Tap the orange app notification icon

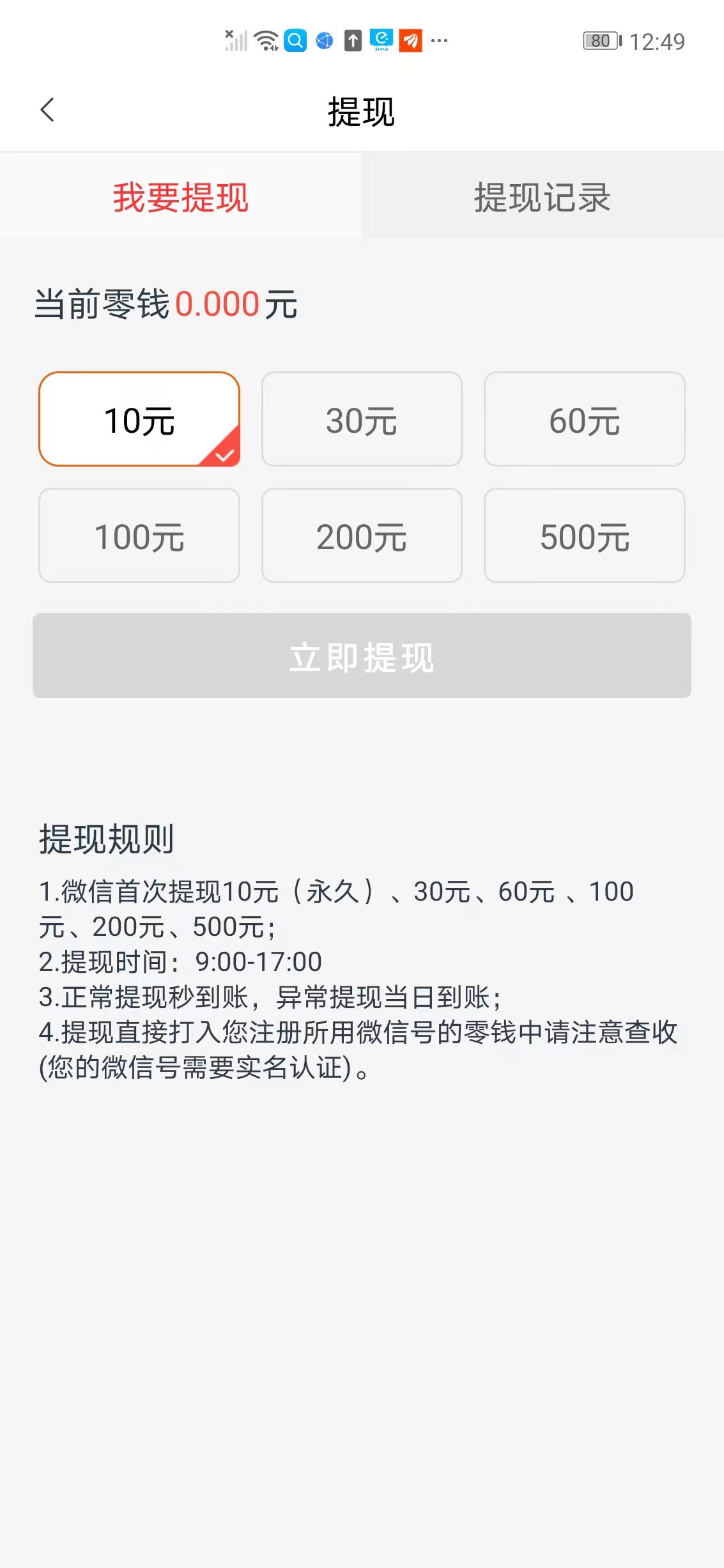[410, 40]
